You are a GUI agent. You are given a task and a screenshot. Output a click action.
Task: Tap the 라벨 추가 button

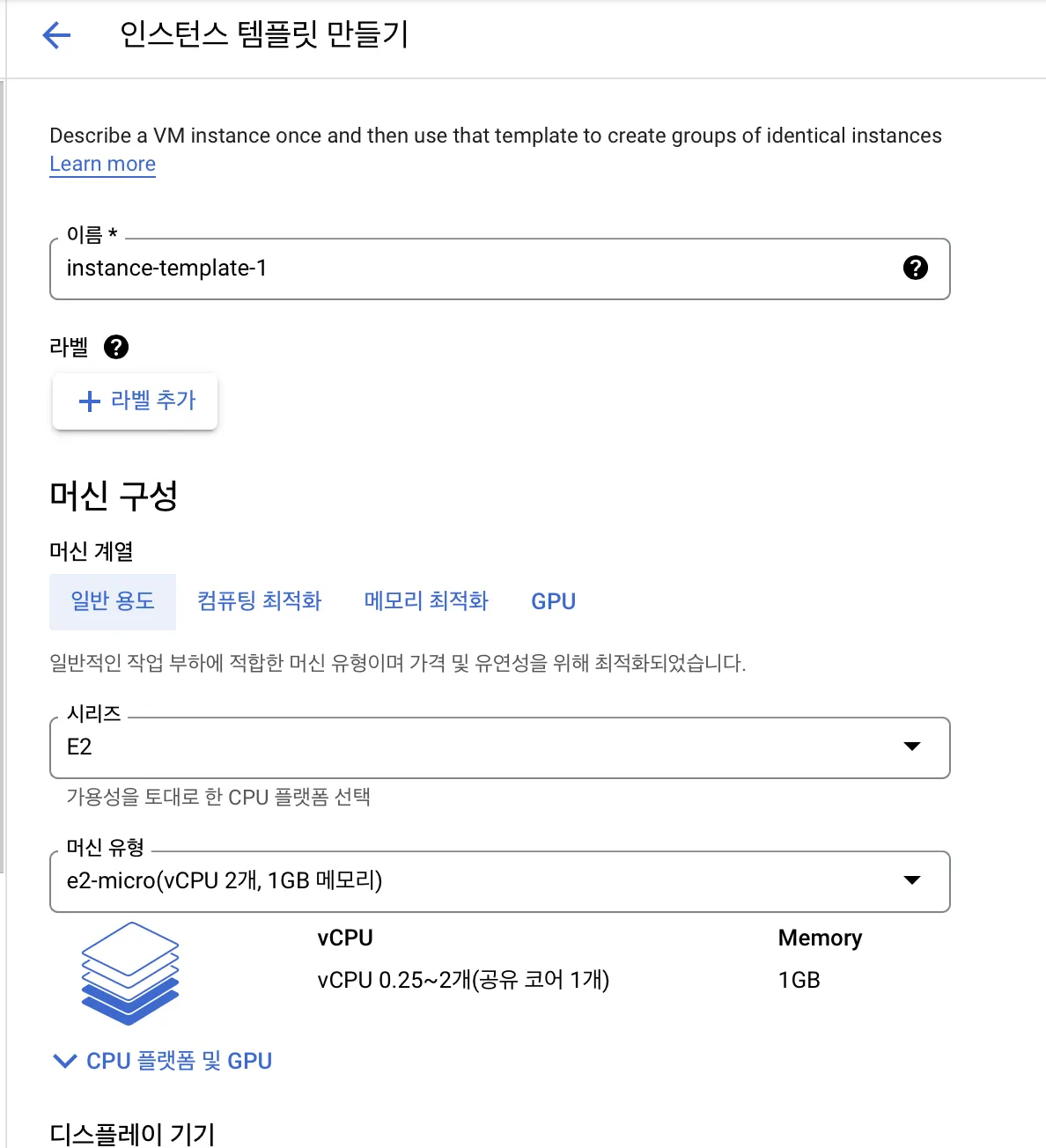pyautogui.click(x=135, y=401)
